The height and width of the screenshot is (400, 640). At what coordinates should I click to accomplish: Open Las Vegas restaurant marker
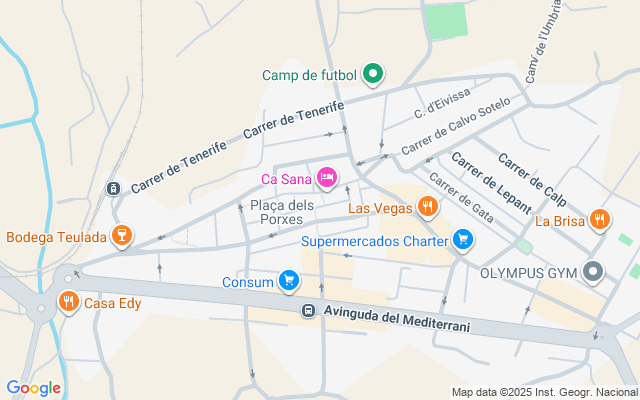click(428, 208)
